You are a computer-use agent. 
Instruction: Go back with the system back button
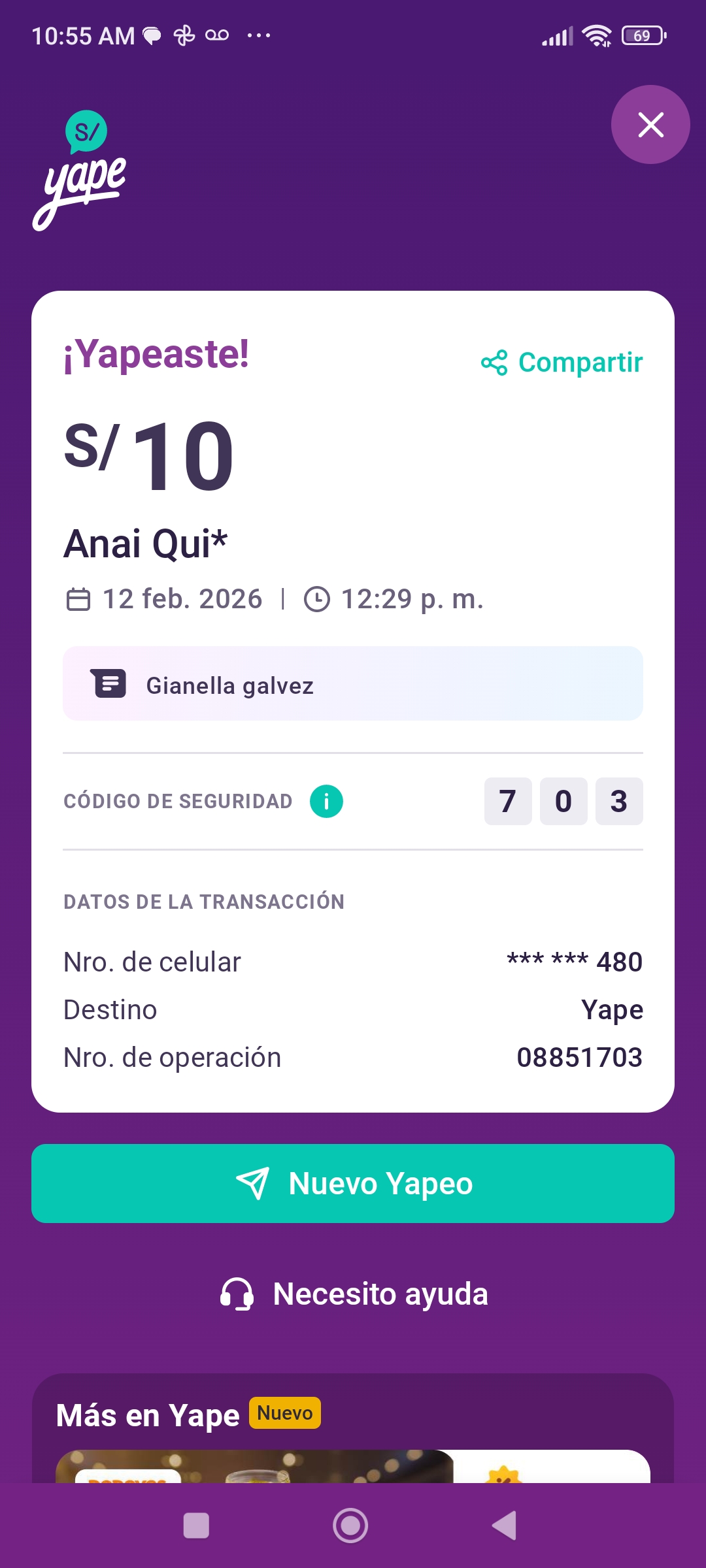point(504,1526)
